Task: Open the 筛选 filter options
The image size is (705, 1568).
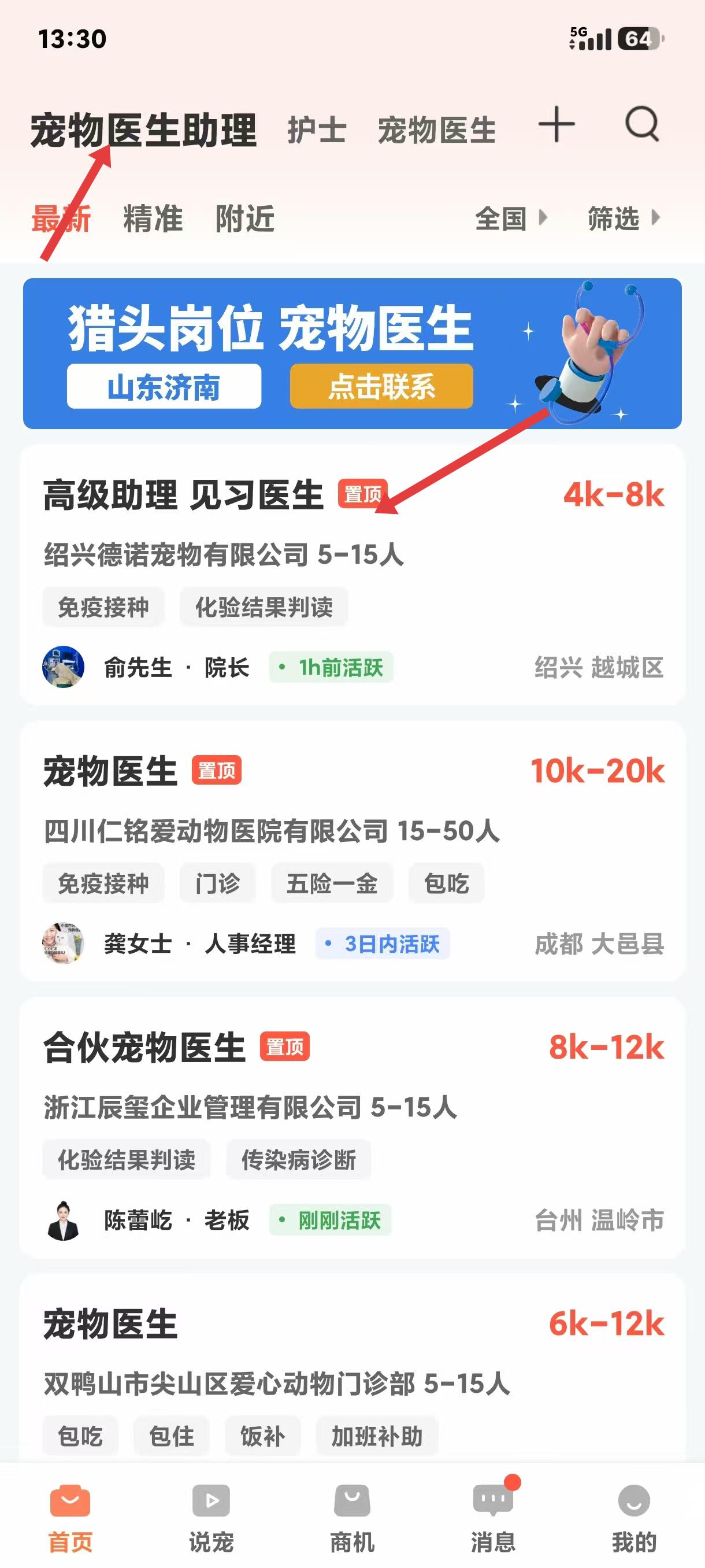Action: [623, 219]
